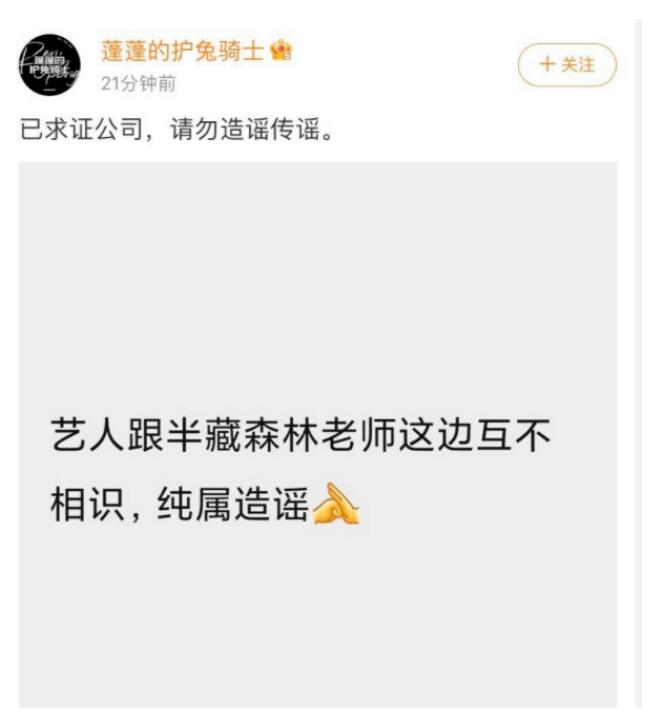
Task: Open username 蓬蓬的护兔骑士 profile
Action: [182, 51]
